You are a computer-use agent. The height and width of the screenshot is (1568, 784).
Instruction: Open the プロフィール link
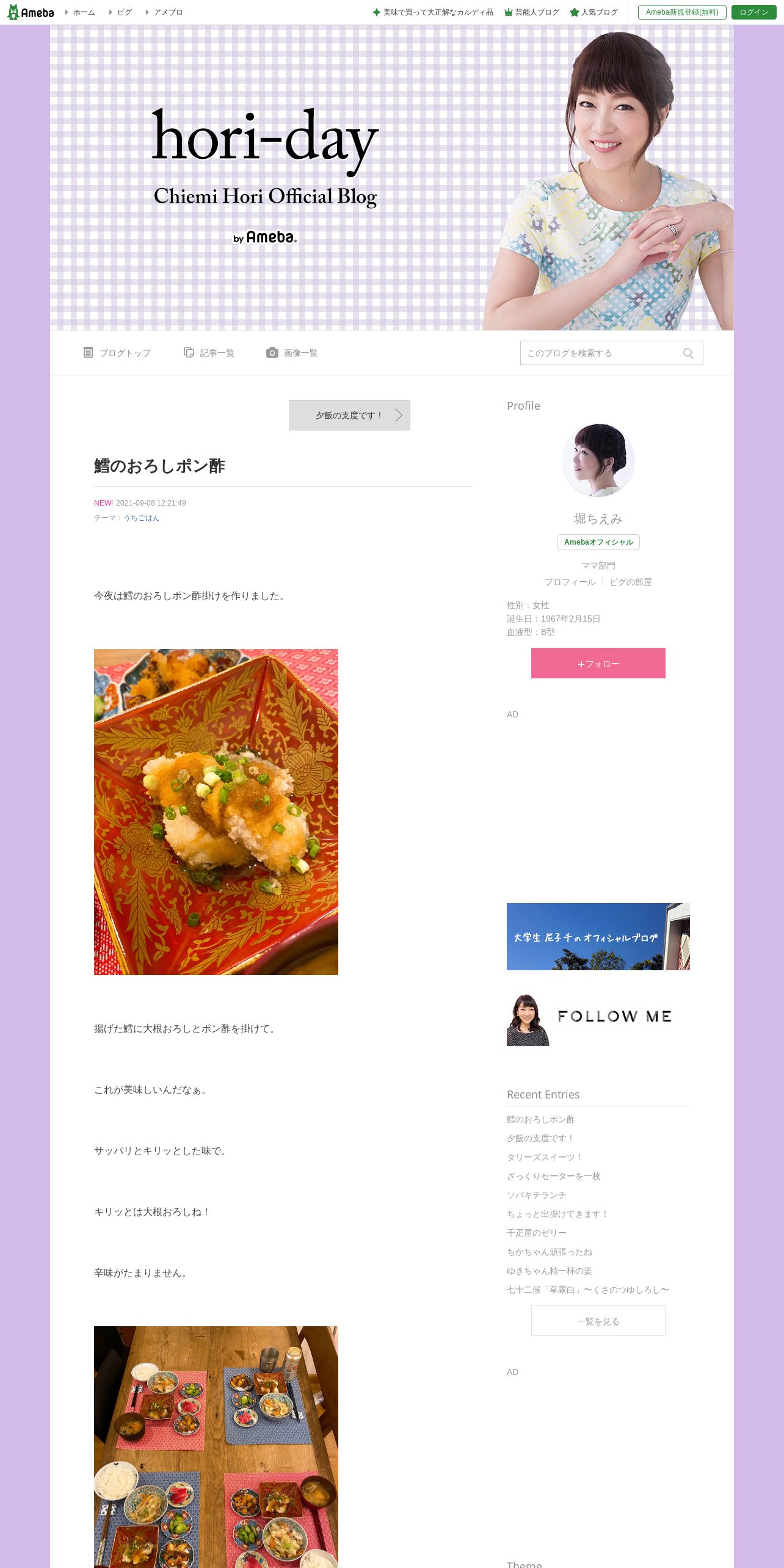pyautogui.click(x=570, y=582)
